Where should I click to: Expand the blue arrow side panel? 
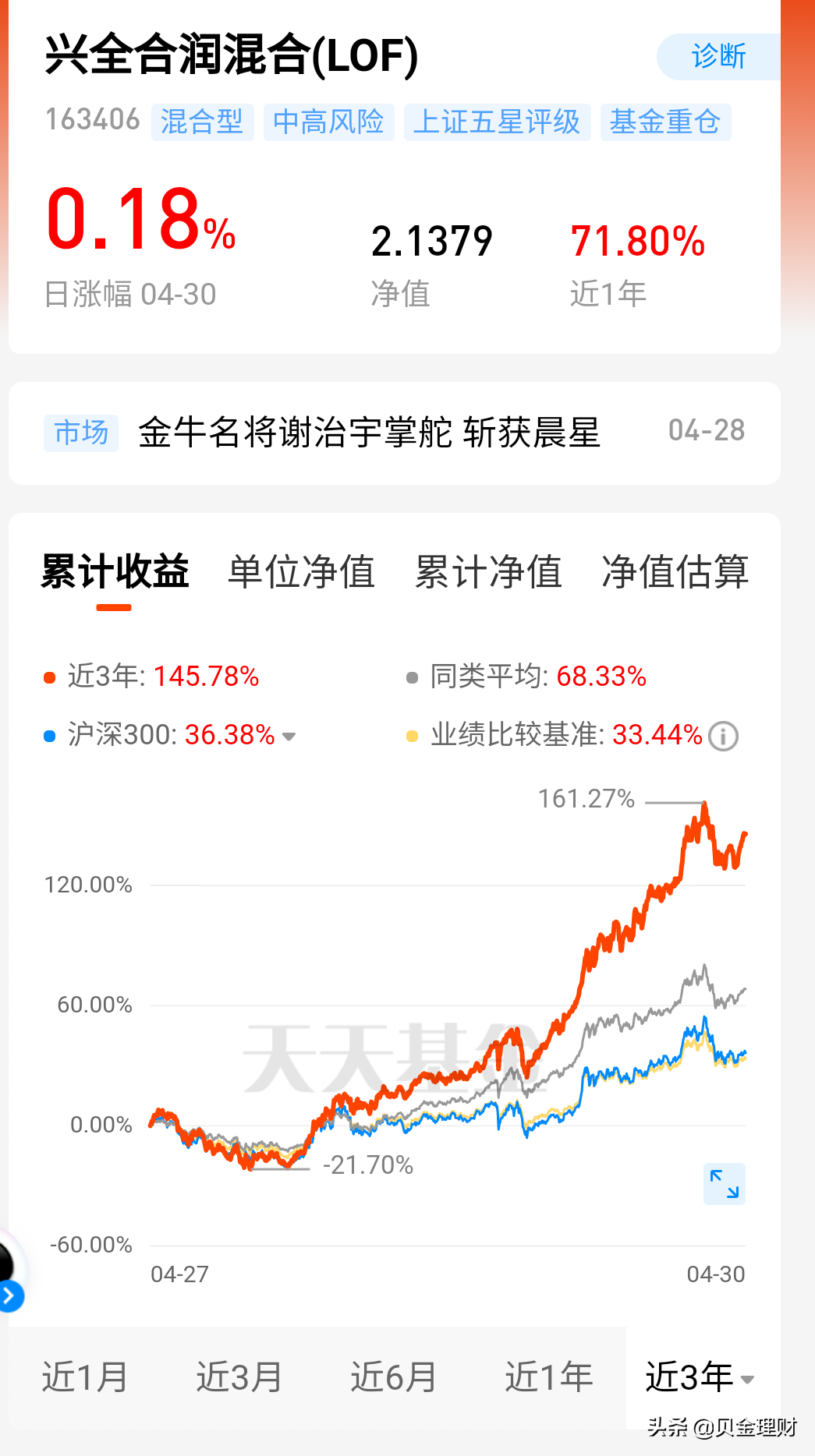9,1297
